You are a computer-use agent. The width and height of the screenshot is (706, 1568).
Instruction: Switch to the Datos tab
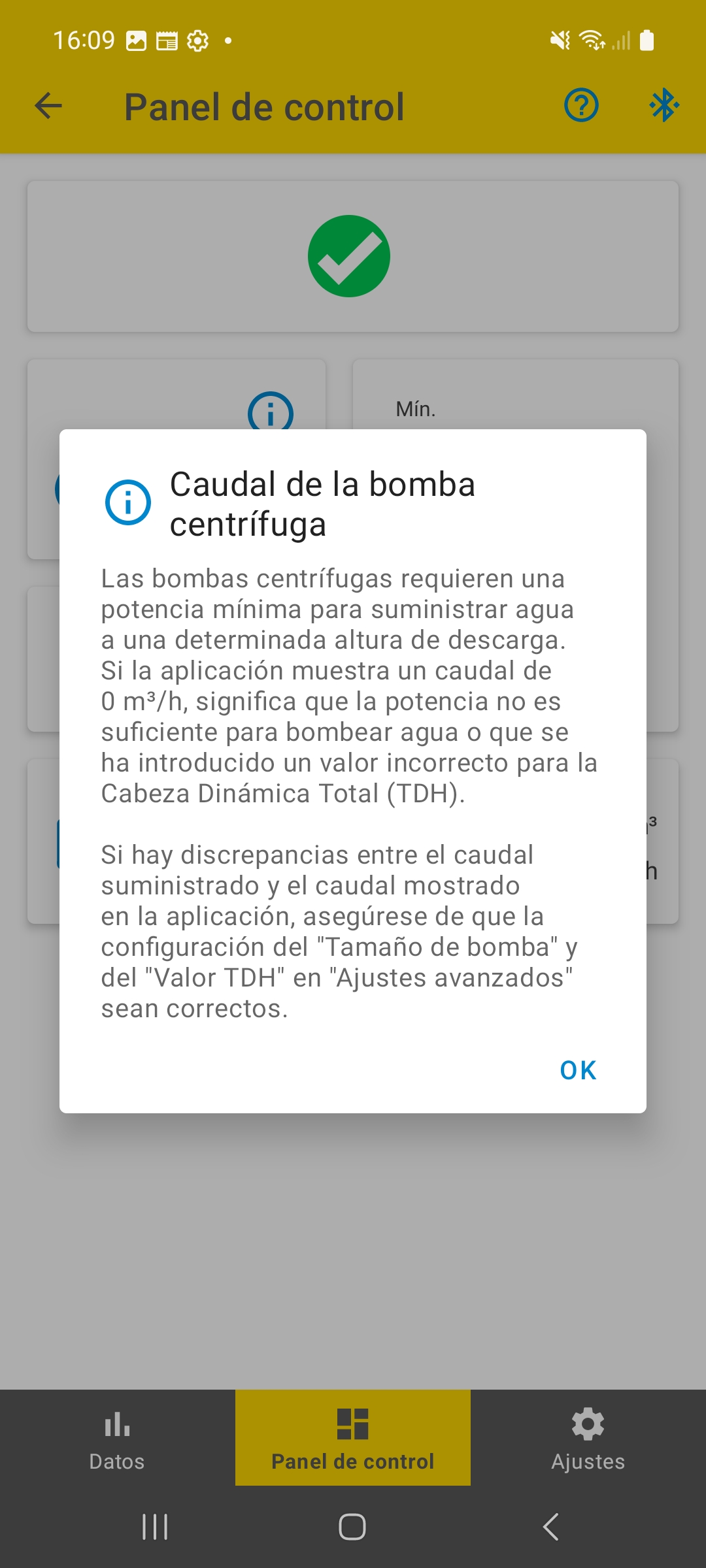[x=117, y=1439]
